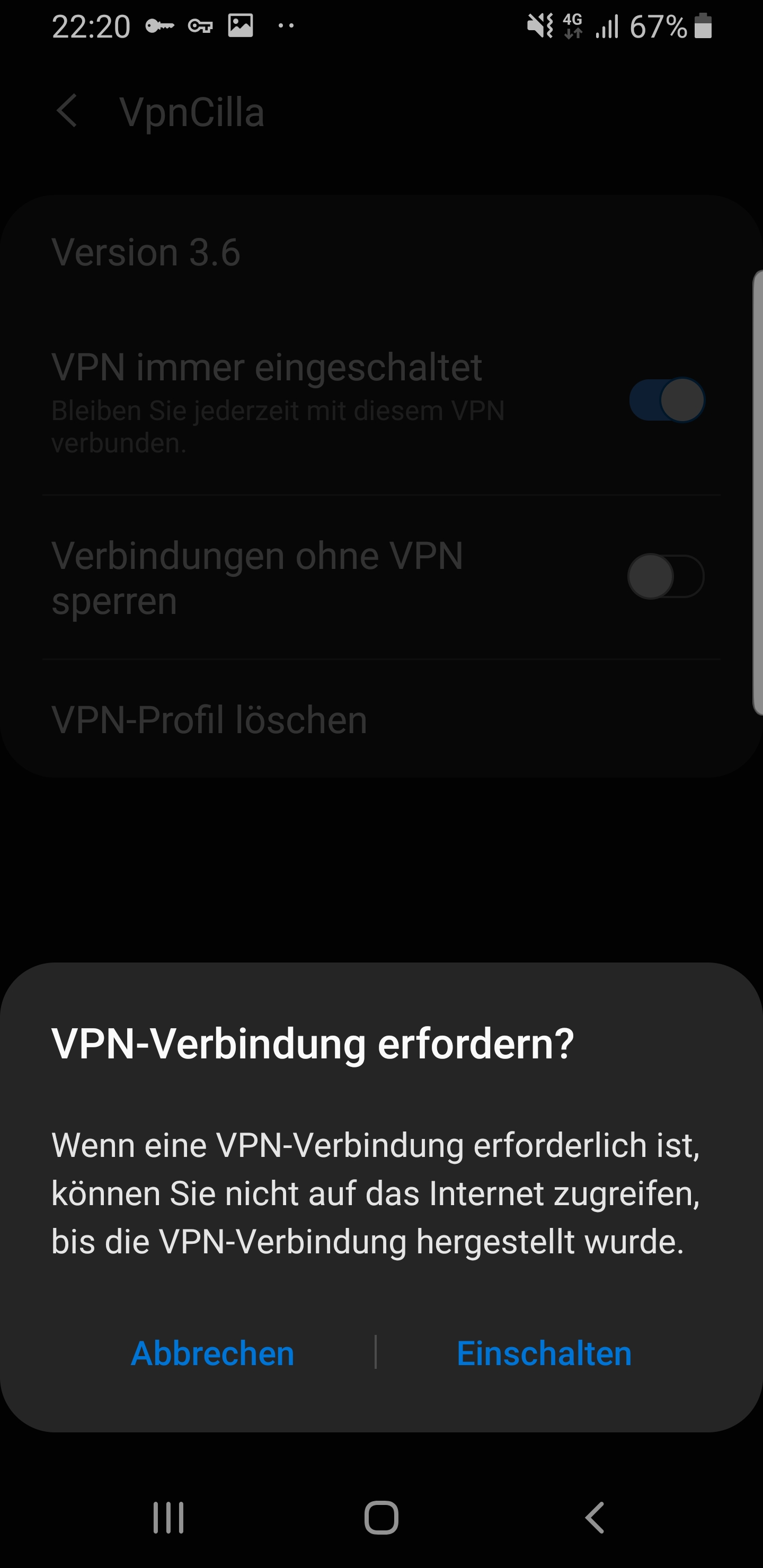This screenshot has width=763, height=1568.
Task: Open recent apps from the navigation bar
Action: [x=168, y=1517]
